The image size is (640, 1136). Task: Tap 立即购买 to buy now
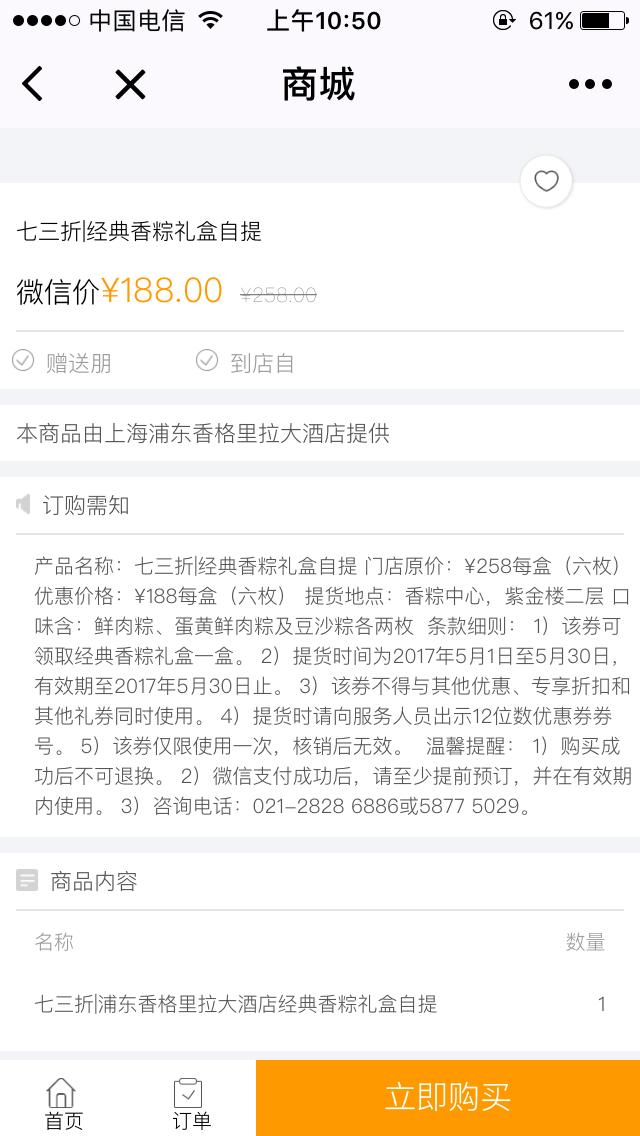click(x=448, y=1097)
